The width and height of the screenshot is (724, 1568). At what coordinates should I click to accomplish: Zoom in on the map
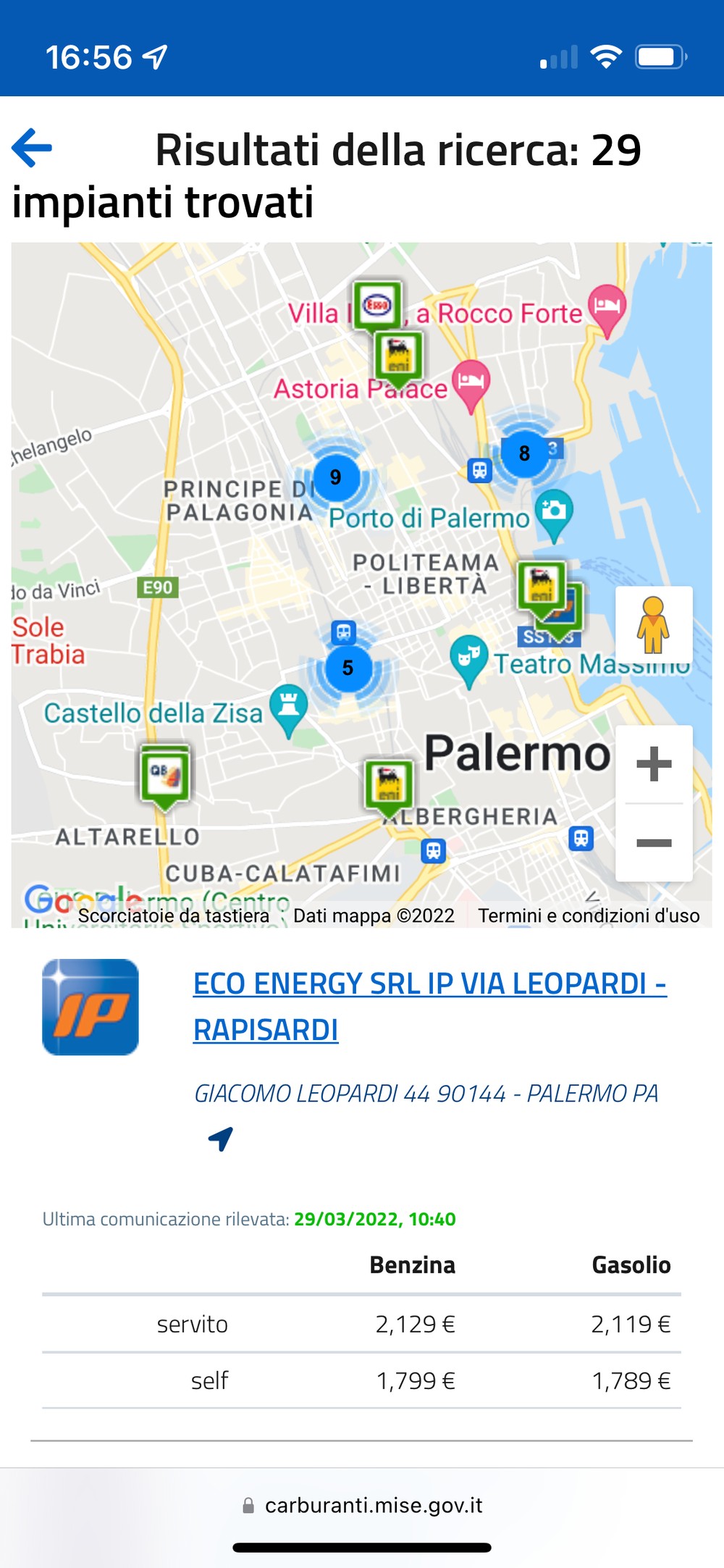coord(654,764)
